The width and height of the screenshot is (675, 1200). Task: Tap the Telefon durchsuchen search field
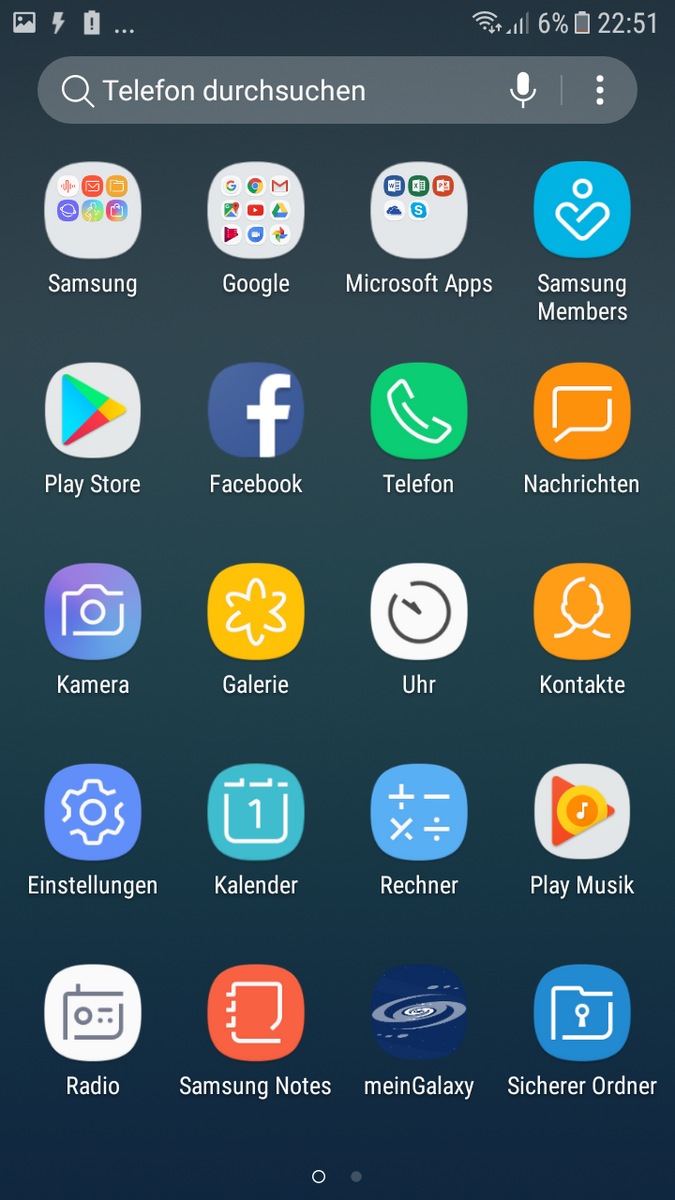coord(280,91)
